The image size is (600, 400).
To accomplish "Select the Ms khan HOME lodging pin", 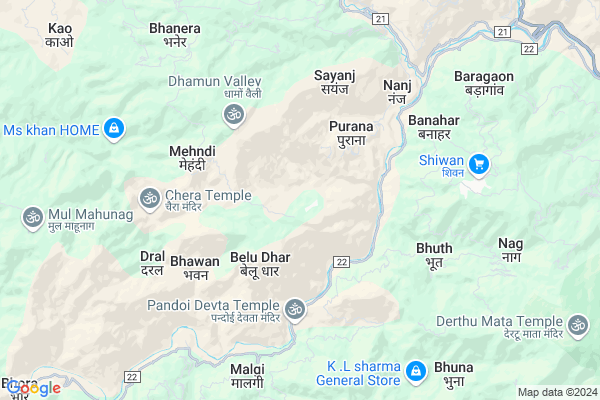I will [x=114, y=129].
